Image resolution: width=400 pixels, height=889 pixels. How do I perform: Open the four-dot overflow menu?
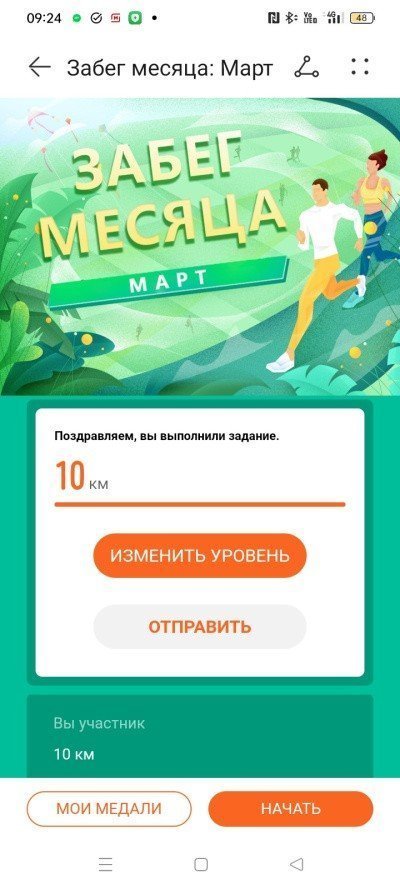pos(360,67)
